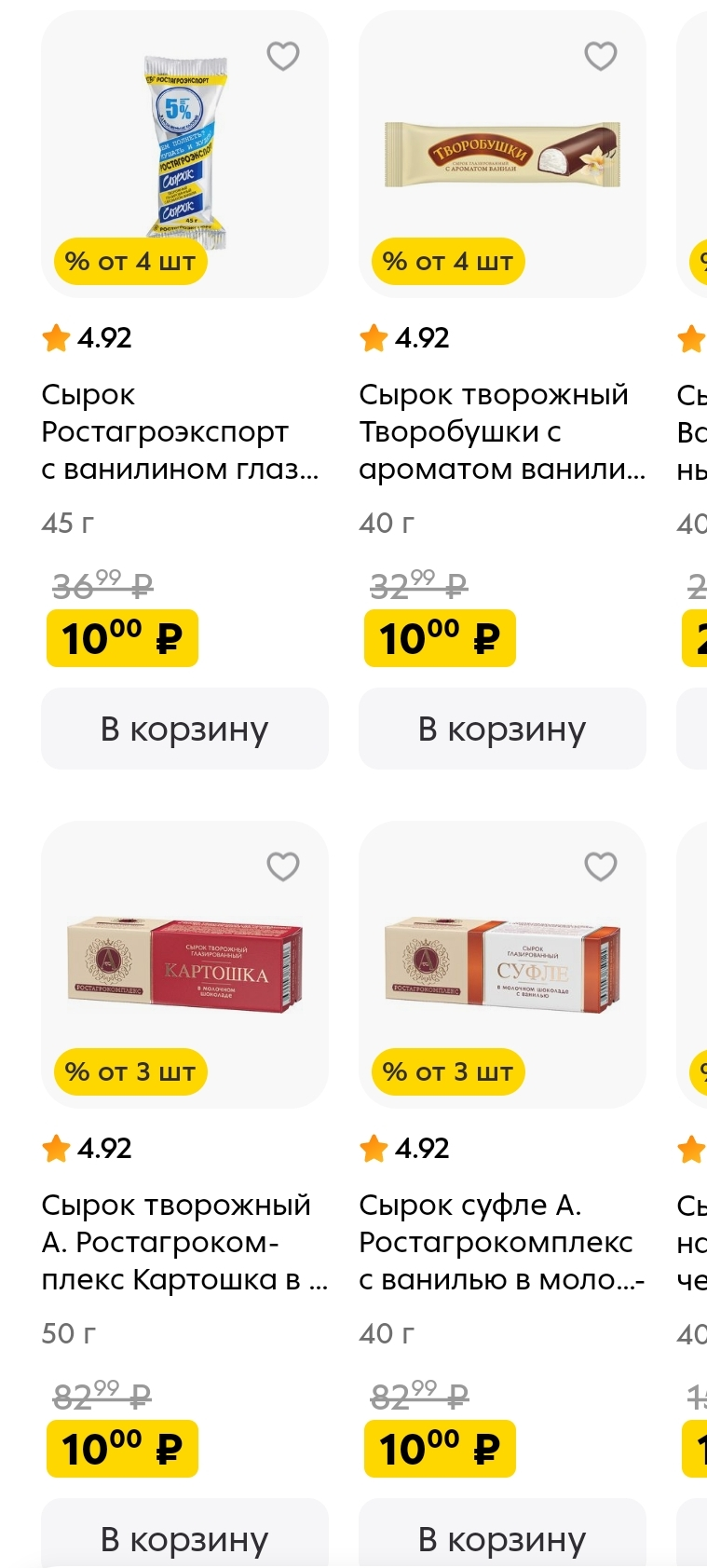Put Творобушки сырок 40 г in cart
Viewport: 707px width, 1568px height.
click(x=502, y=729)
